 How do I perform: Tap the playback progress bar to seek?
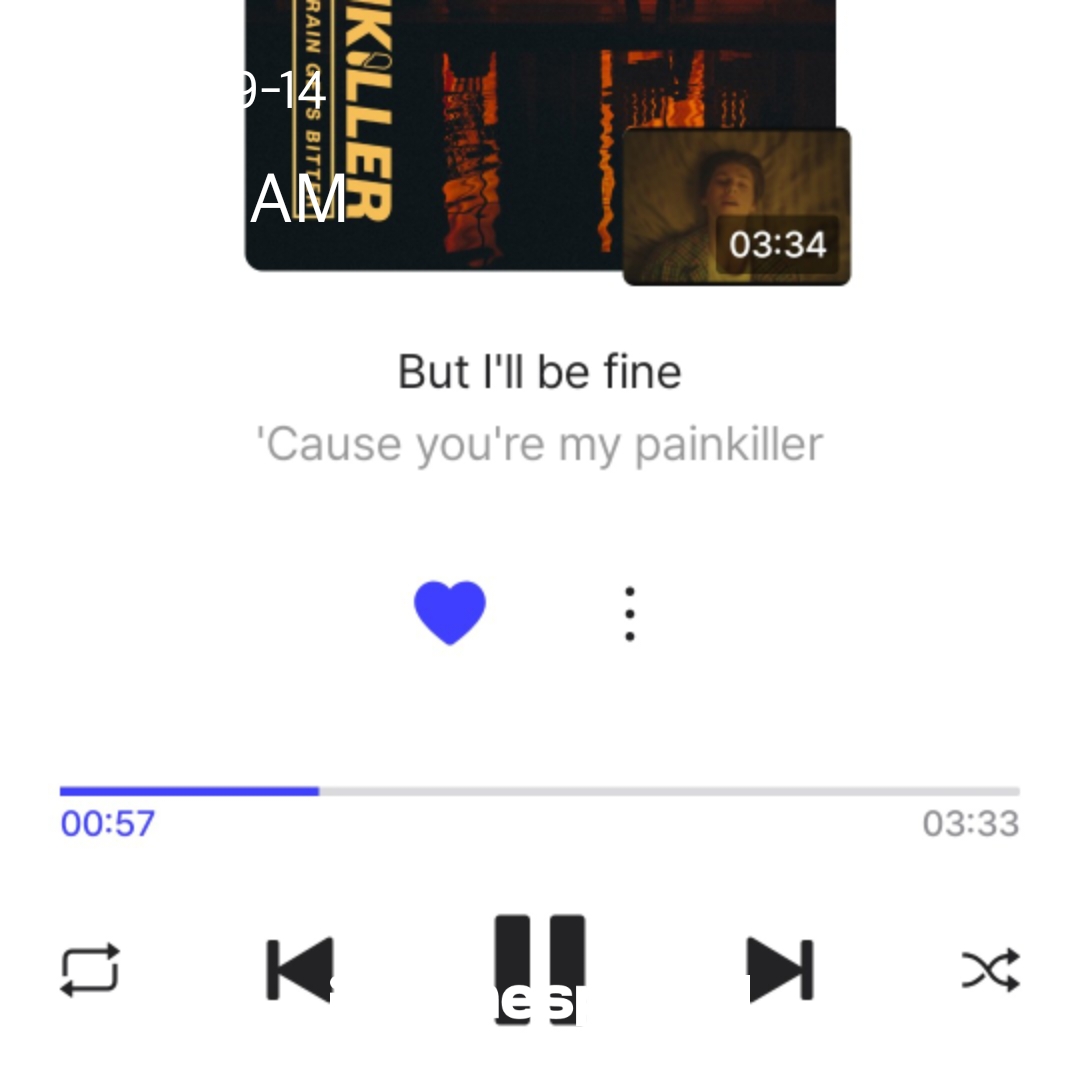[x=540, y=791]
